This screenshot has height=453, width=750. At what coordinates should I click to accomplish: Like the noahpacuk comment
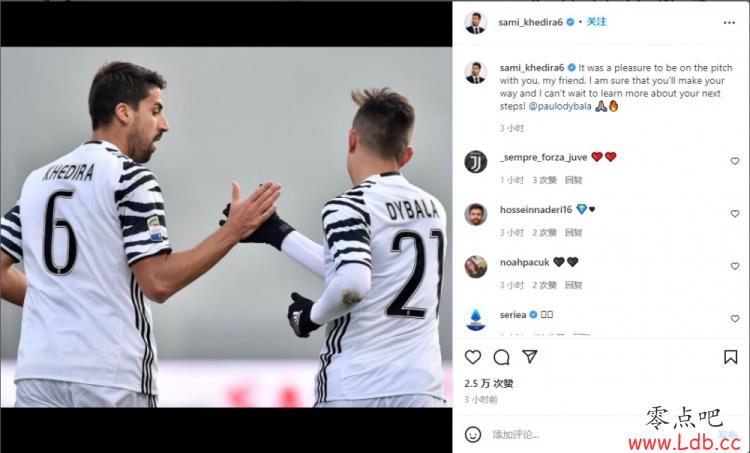coord(735,267)
